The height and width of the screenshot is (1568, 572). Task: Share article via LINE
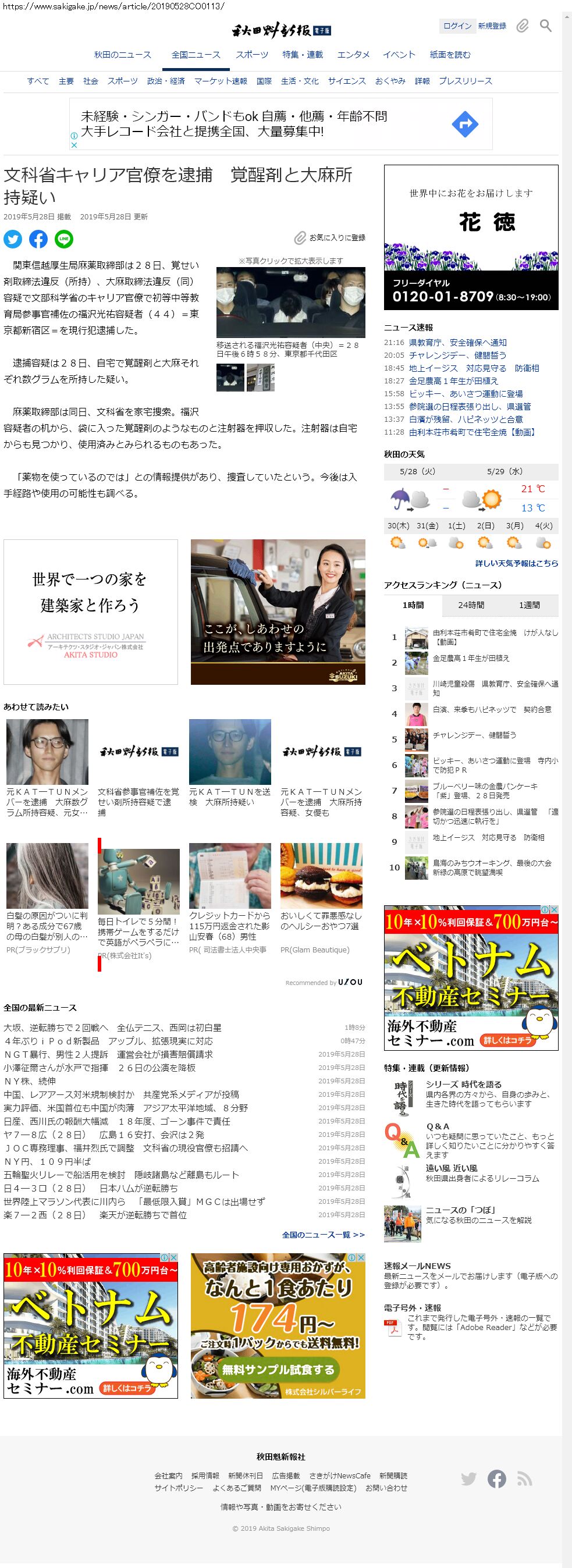(64, 239)
